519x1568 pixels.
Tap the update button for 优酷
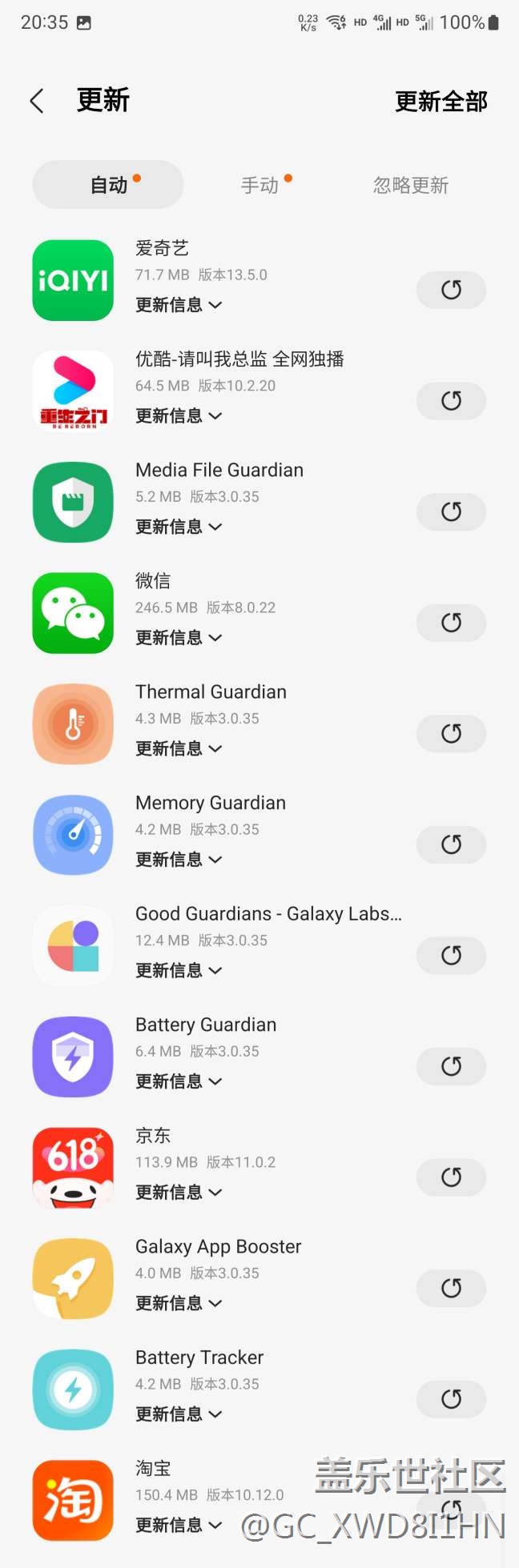451,401
